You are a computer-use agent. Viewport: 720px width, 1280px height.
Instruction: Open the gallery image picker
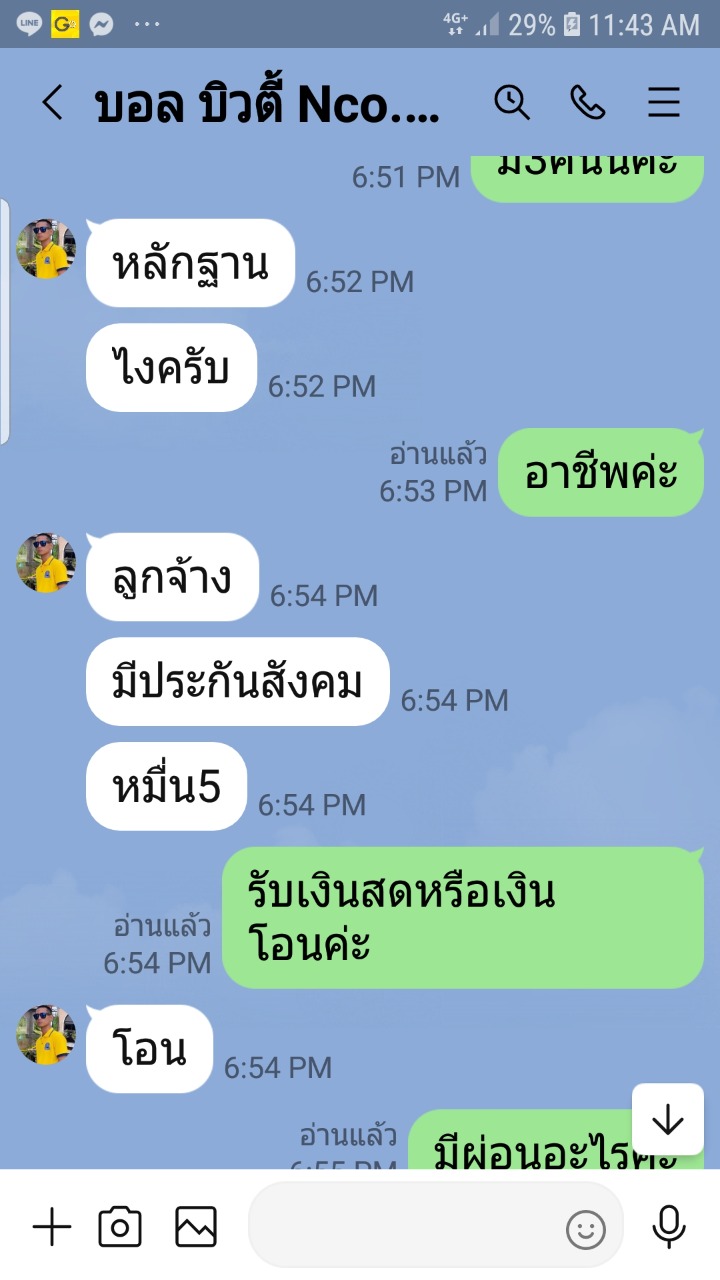pyautogui.click(x=196, y=1226)
